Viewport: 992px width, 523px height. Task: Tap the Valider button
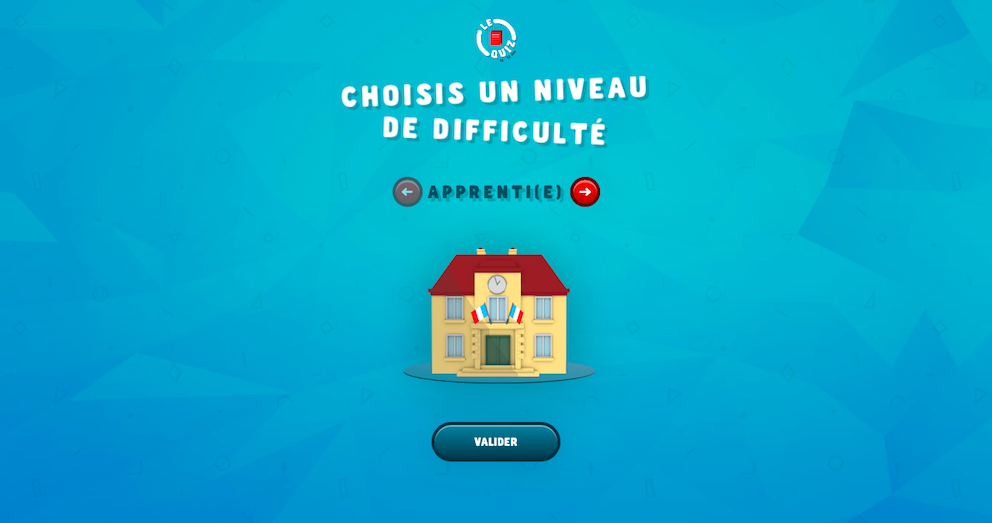[495, 442]
